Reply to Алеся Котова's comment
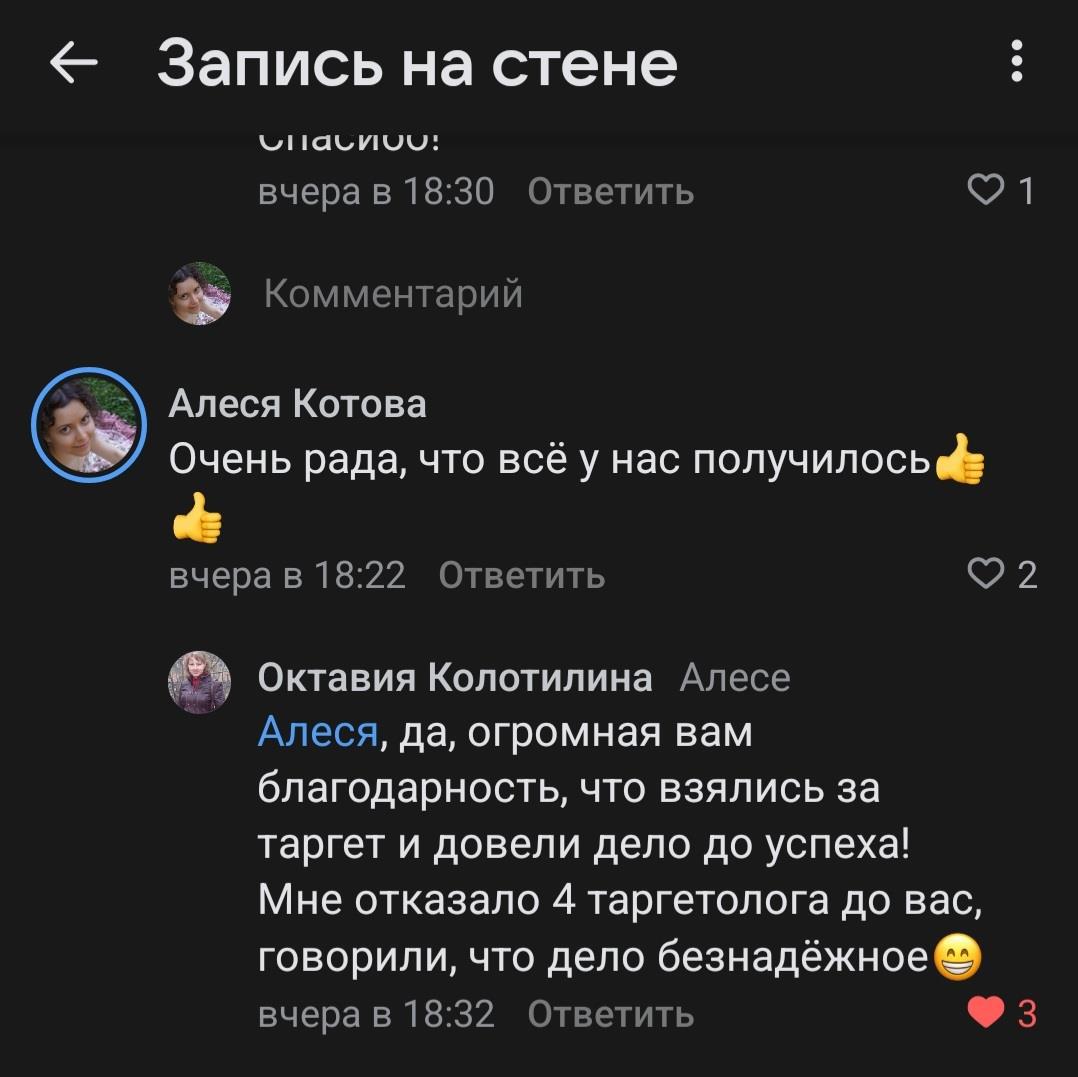Image resolution: width=1078 pixels, height=1077 pixels. point(521,575)
